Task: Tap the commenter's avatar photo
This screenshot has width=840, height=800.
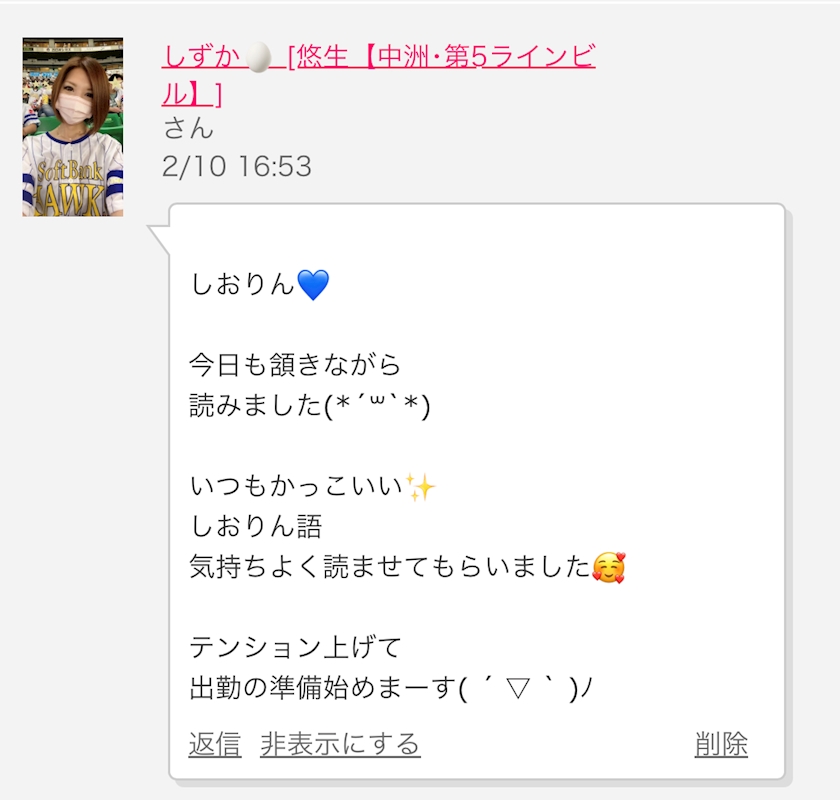Action: (73, 127)
